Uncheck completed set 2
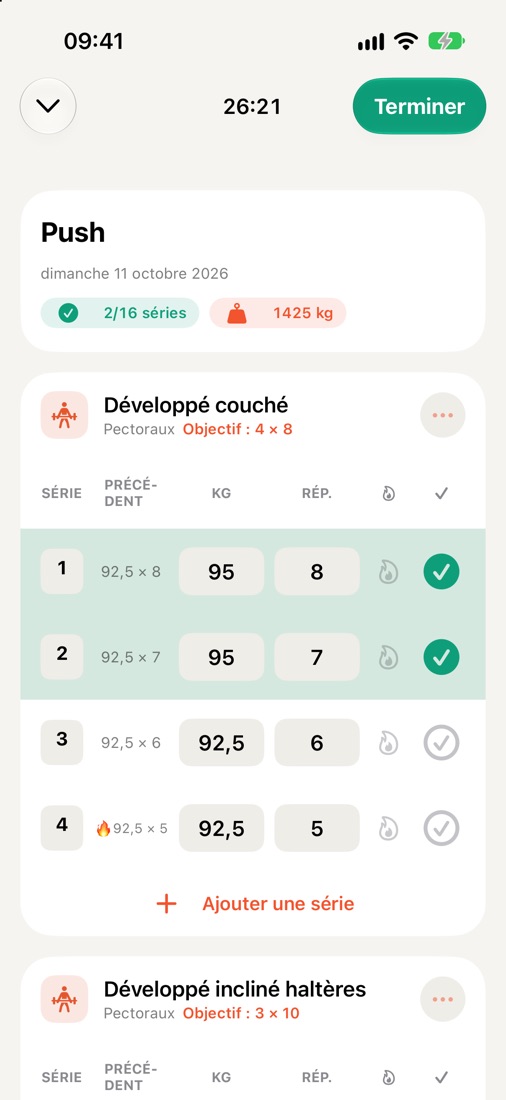Image resolution: width=506 pixels, height=1100 pixels. coord(441,657)
